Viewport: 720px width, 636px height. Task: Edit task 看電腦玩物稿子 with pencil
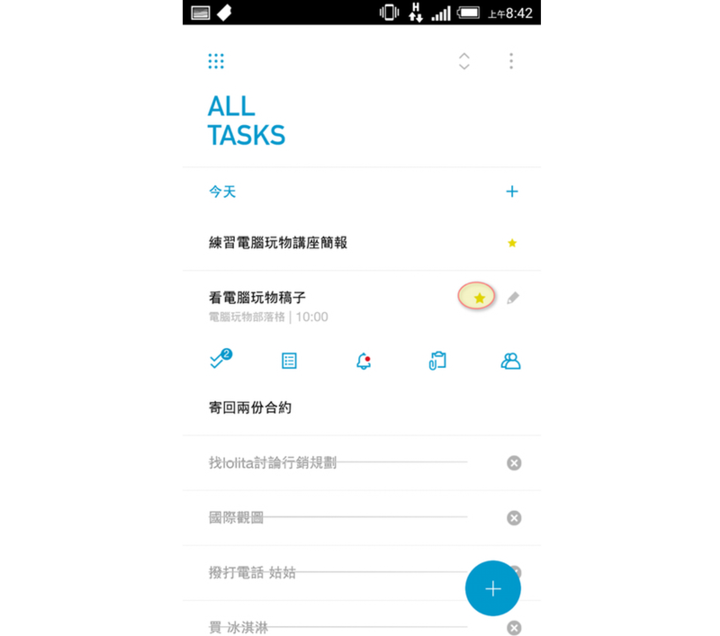513,298
